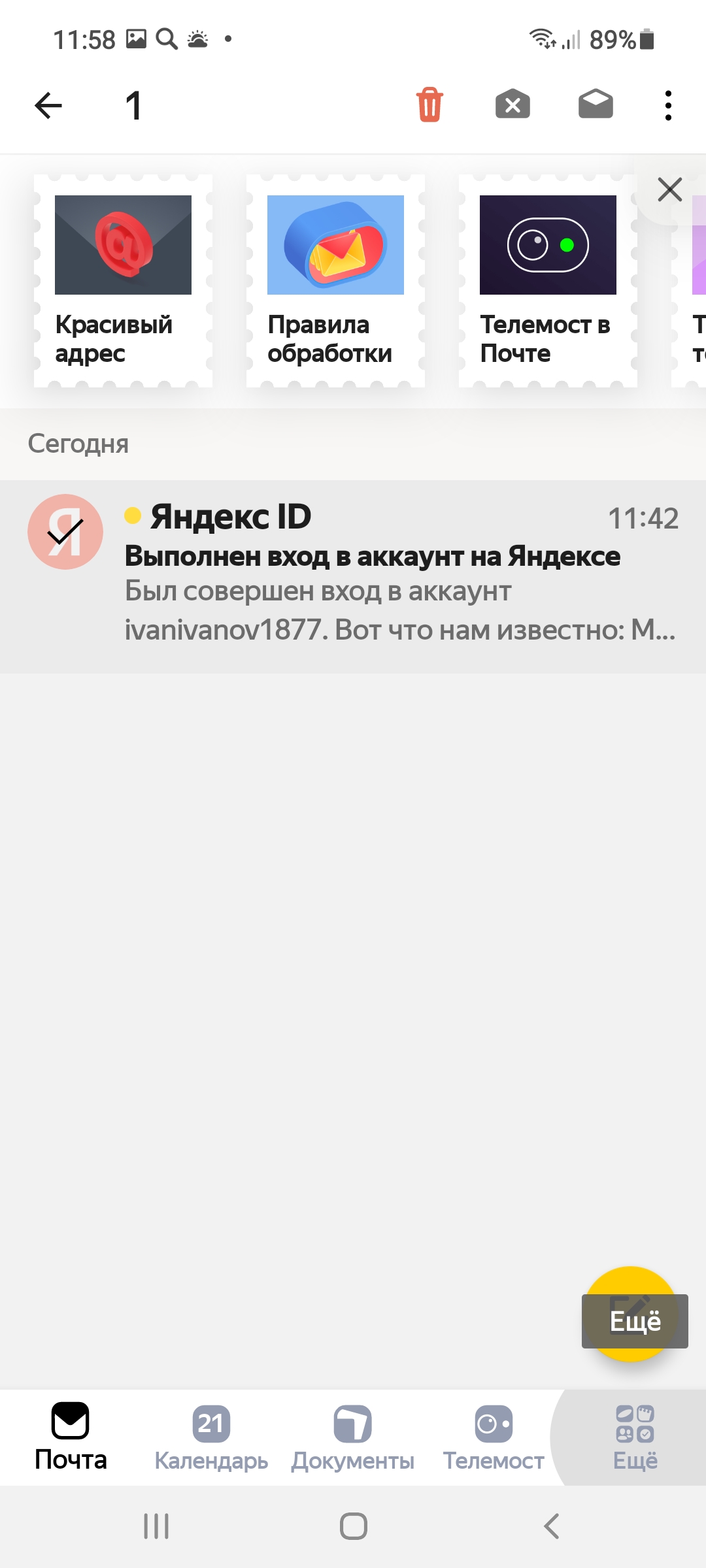Exit selection mode with the back arrow

(x=48, y=105)
